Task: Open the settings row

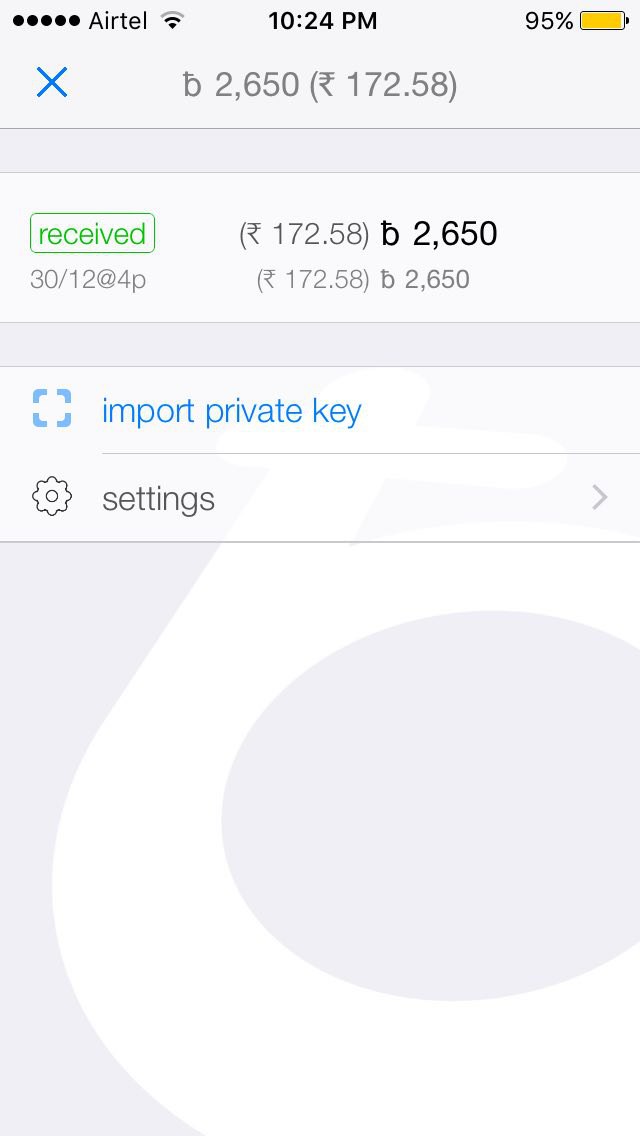Action: [x=320, y=498]
